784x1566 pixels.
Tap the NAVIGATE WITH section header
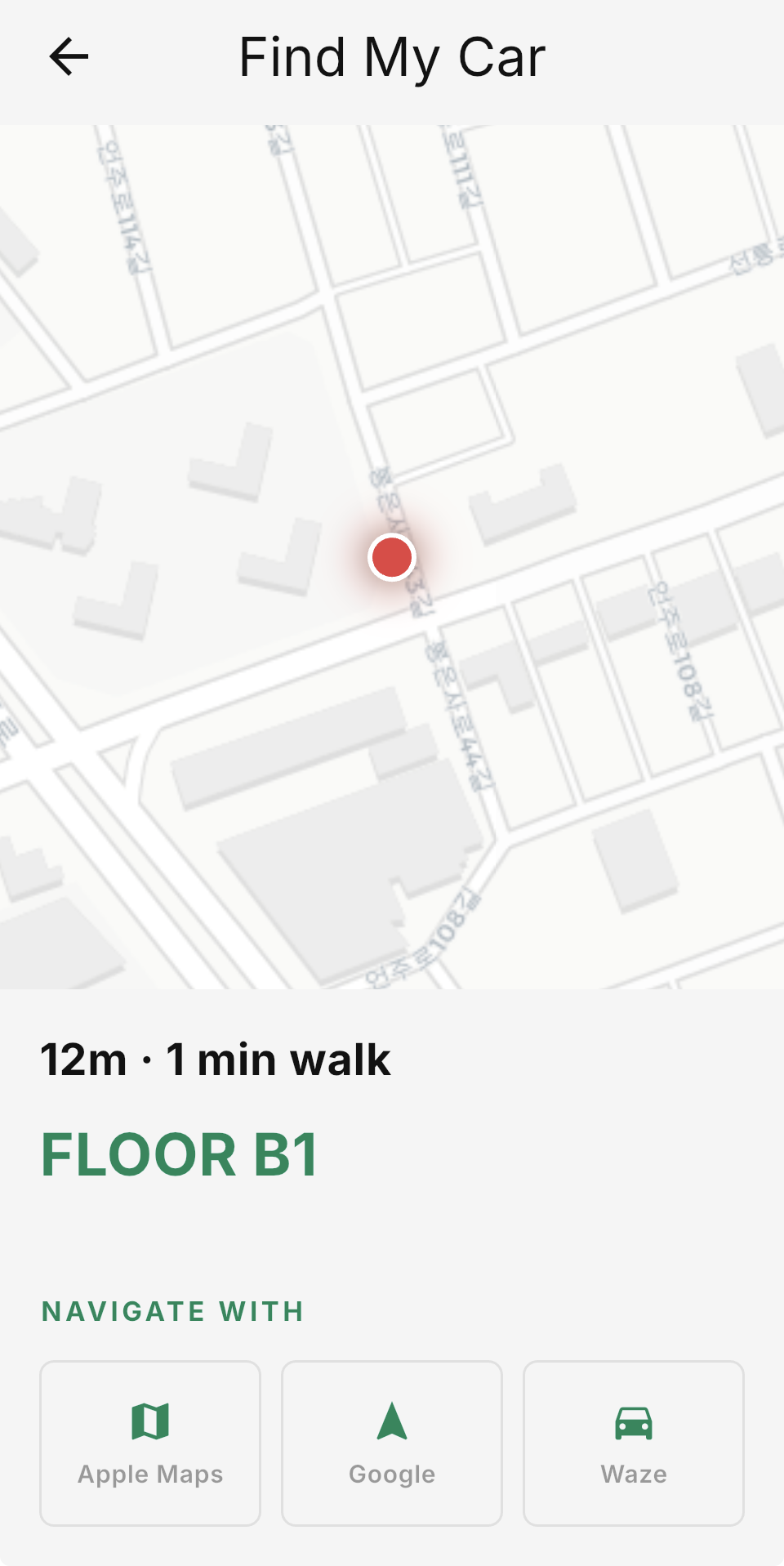tap(171, 1310)
